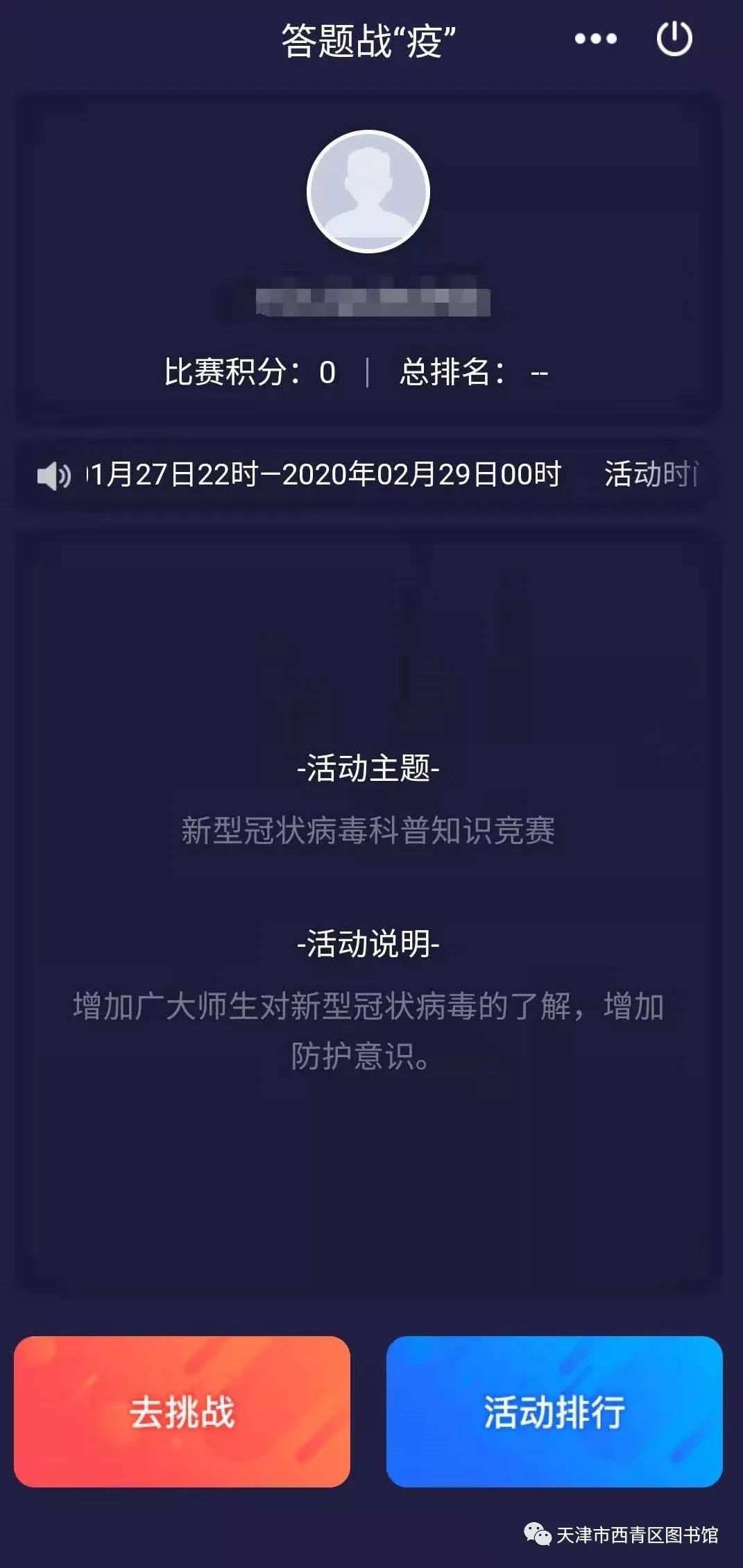Close the mini program with power icon
Viewport: 743px width, 1568px height.
674,38
